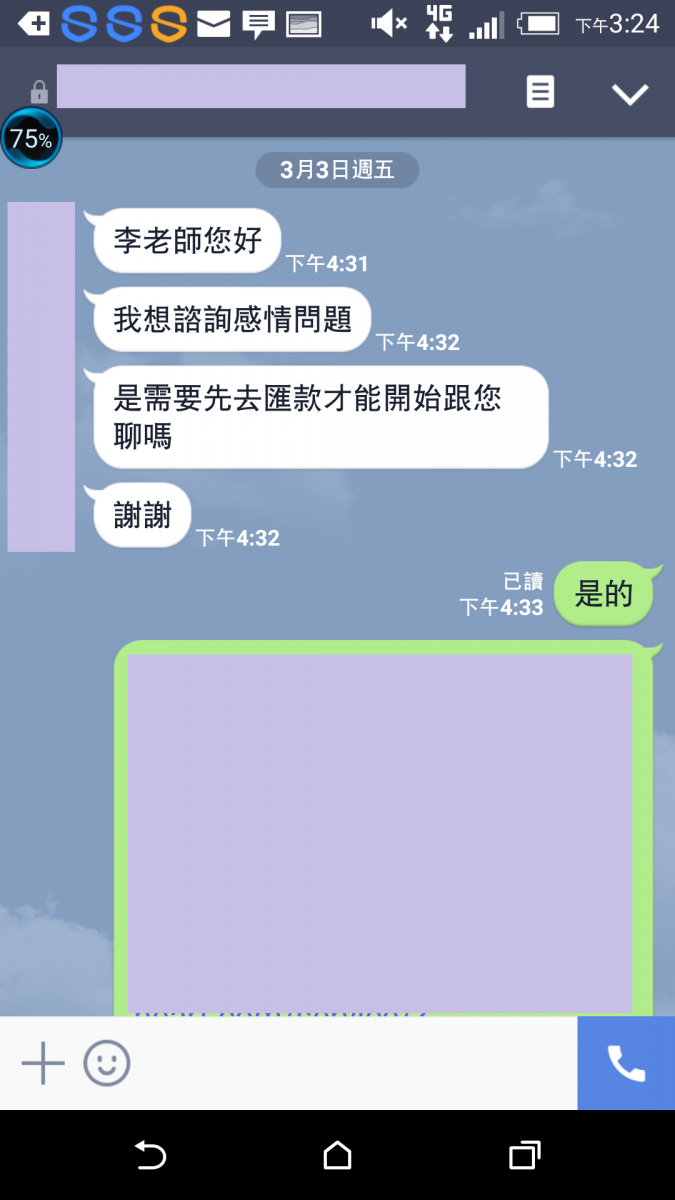
Task: Expand the chat options chevron menu
Action: (x=630, y=94)
